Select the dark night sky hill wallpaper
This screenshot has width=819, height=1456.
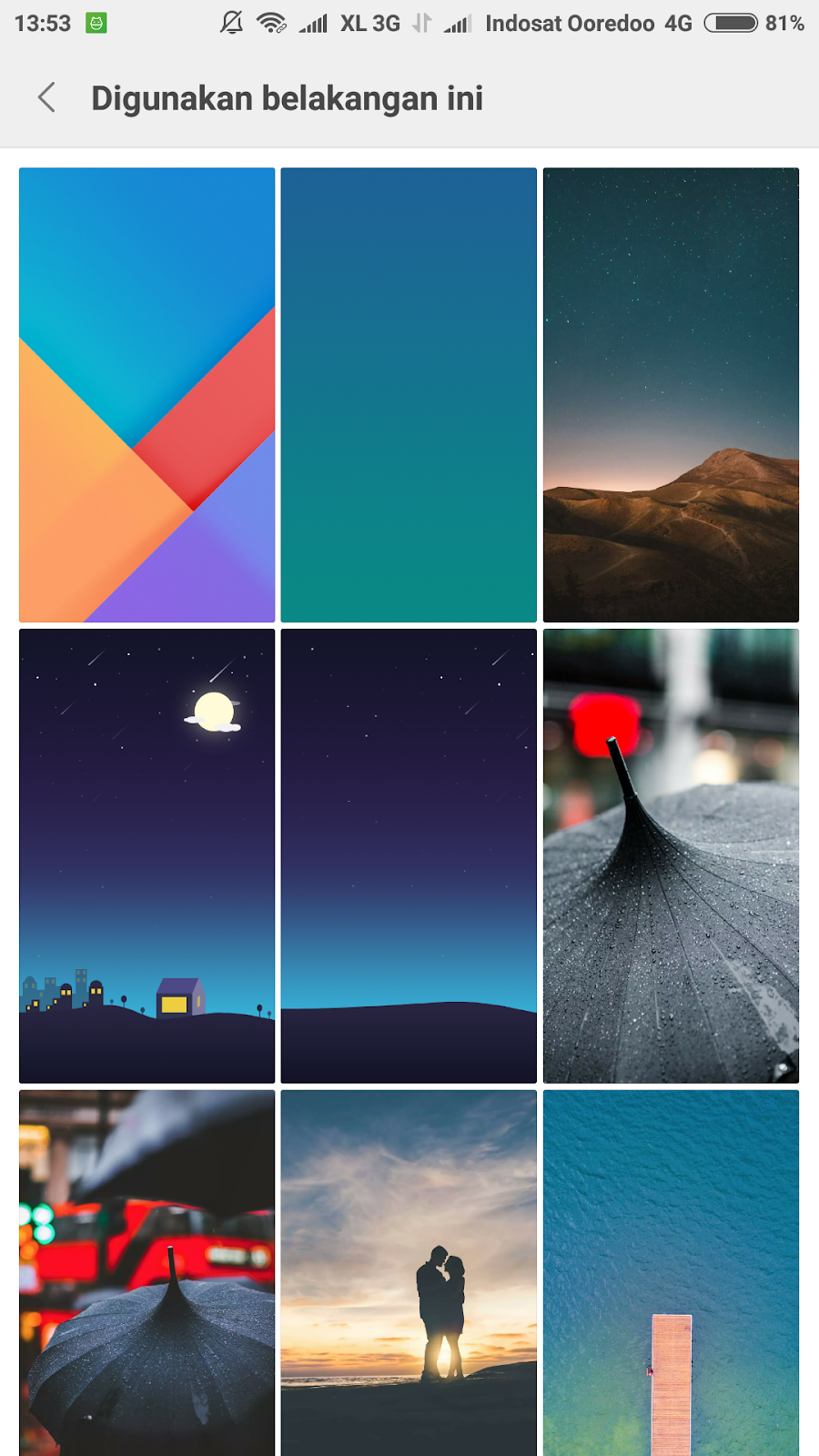(409, 855)
